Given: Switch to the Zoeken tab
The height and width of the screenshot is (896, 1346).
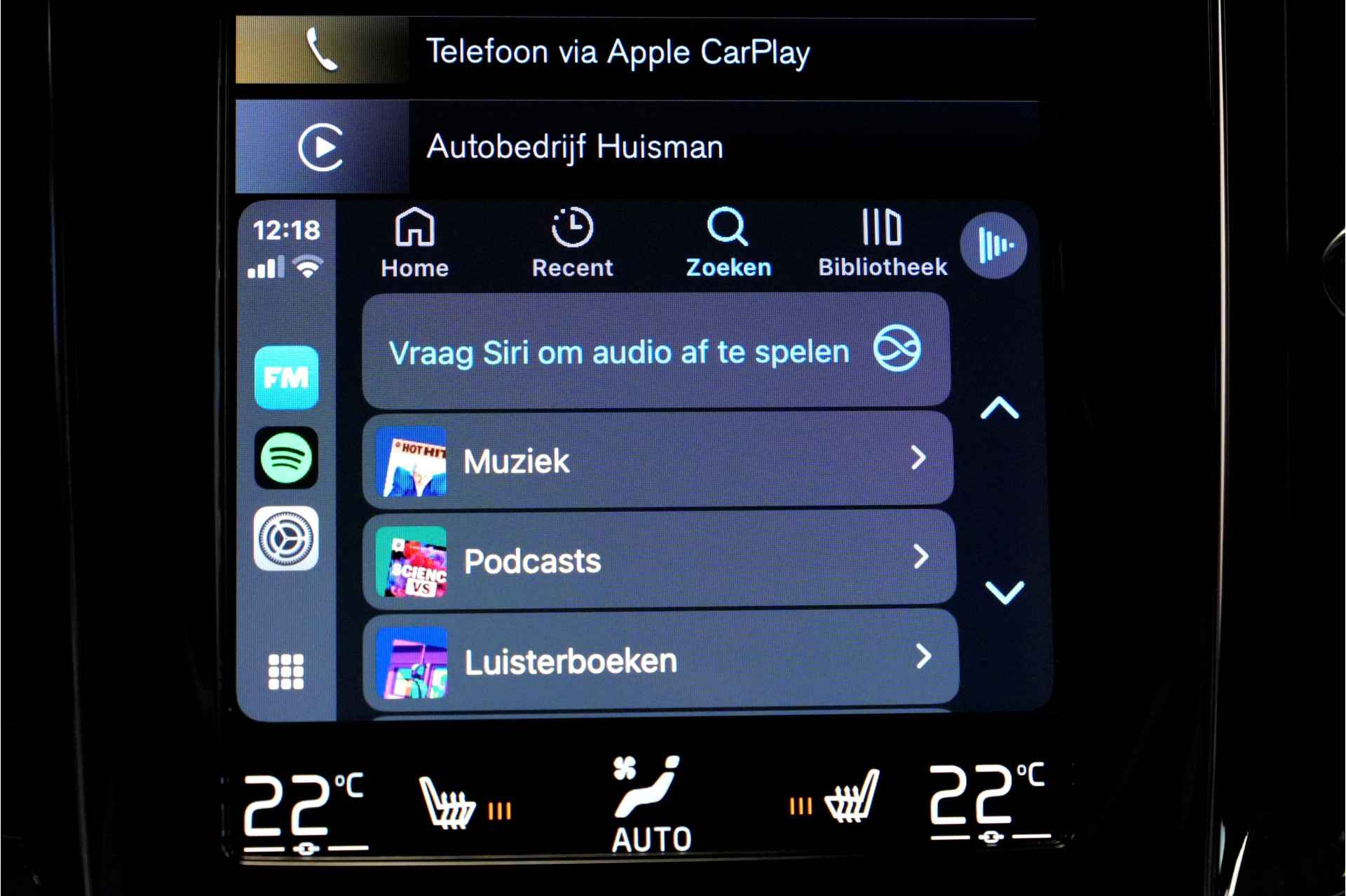Looking at the screenshot, I should click(x=728, y=243).
